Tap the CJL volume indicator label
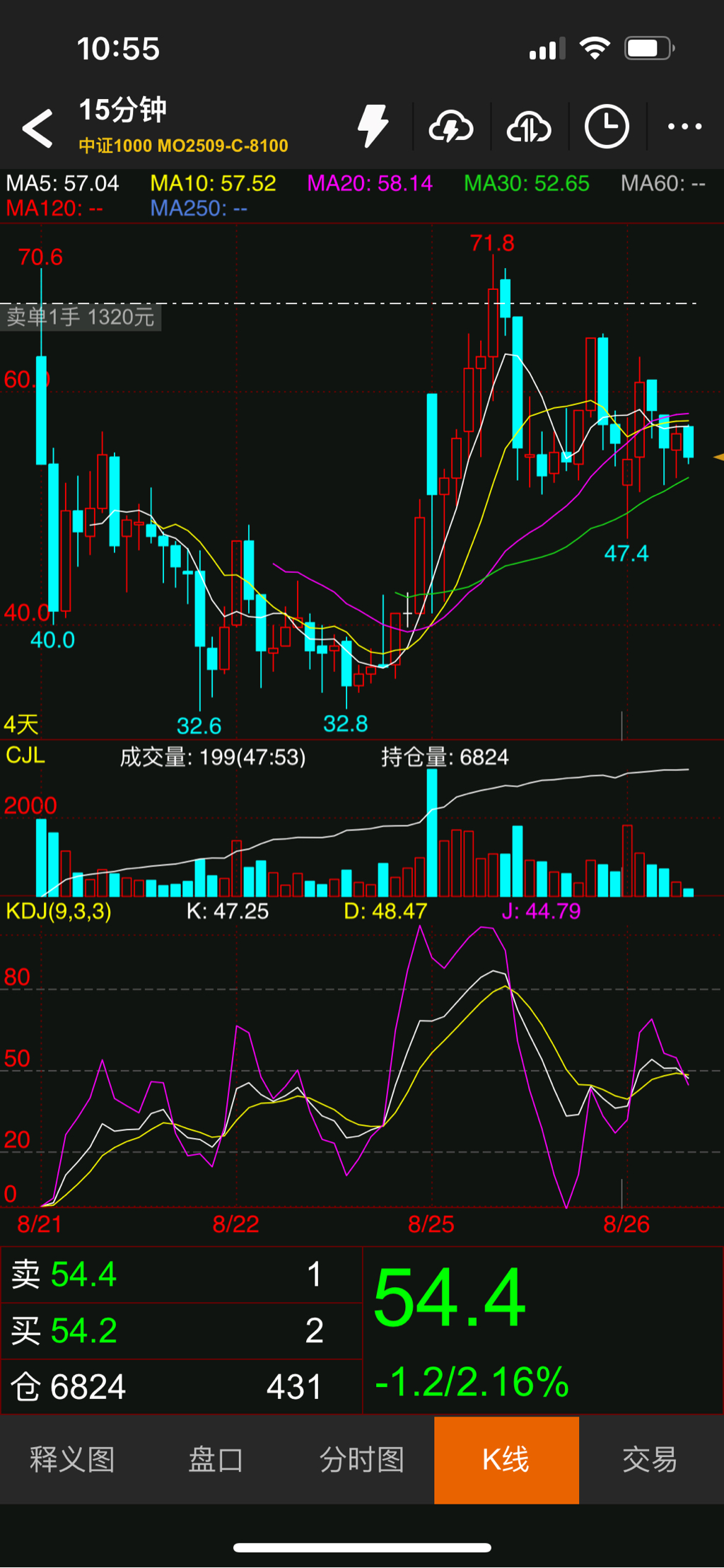The height and width of the screenshot is (1568, 724). [25, 755]
